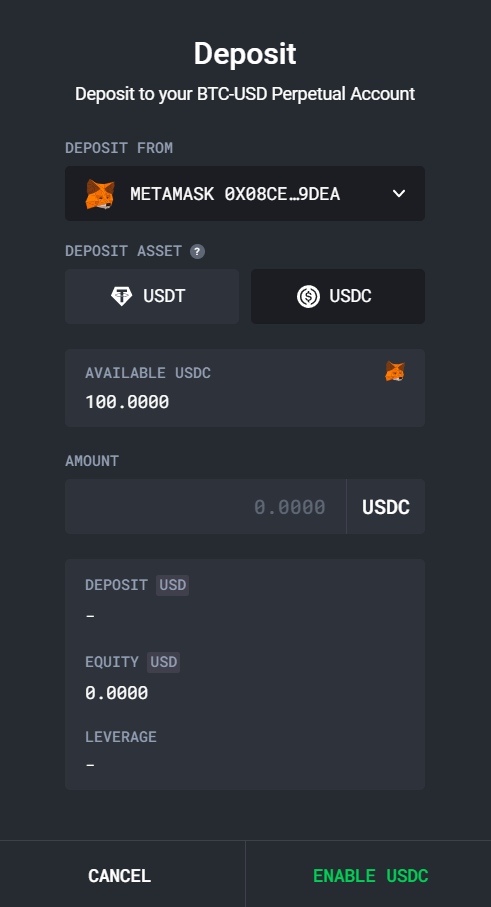This screenshot has width=491, height=907.
Task: Focus the deposit amount field
Action: pos(205,507)
